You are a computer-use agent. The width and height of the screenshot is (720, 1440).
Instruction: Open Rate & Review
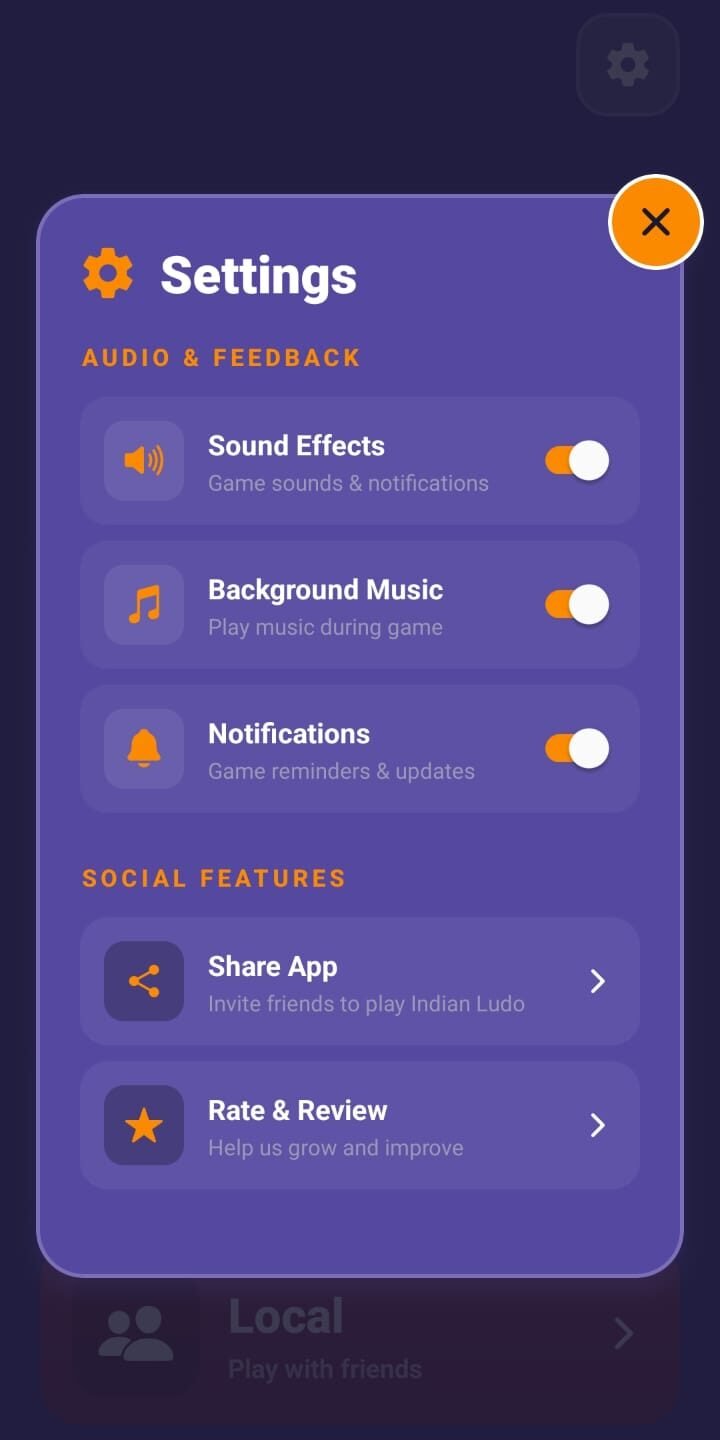pyautogui.click(x=360, y=1125)
